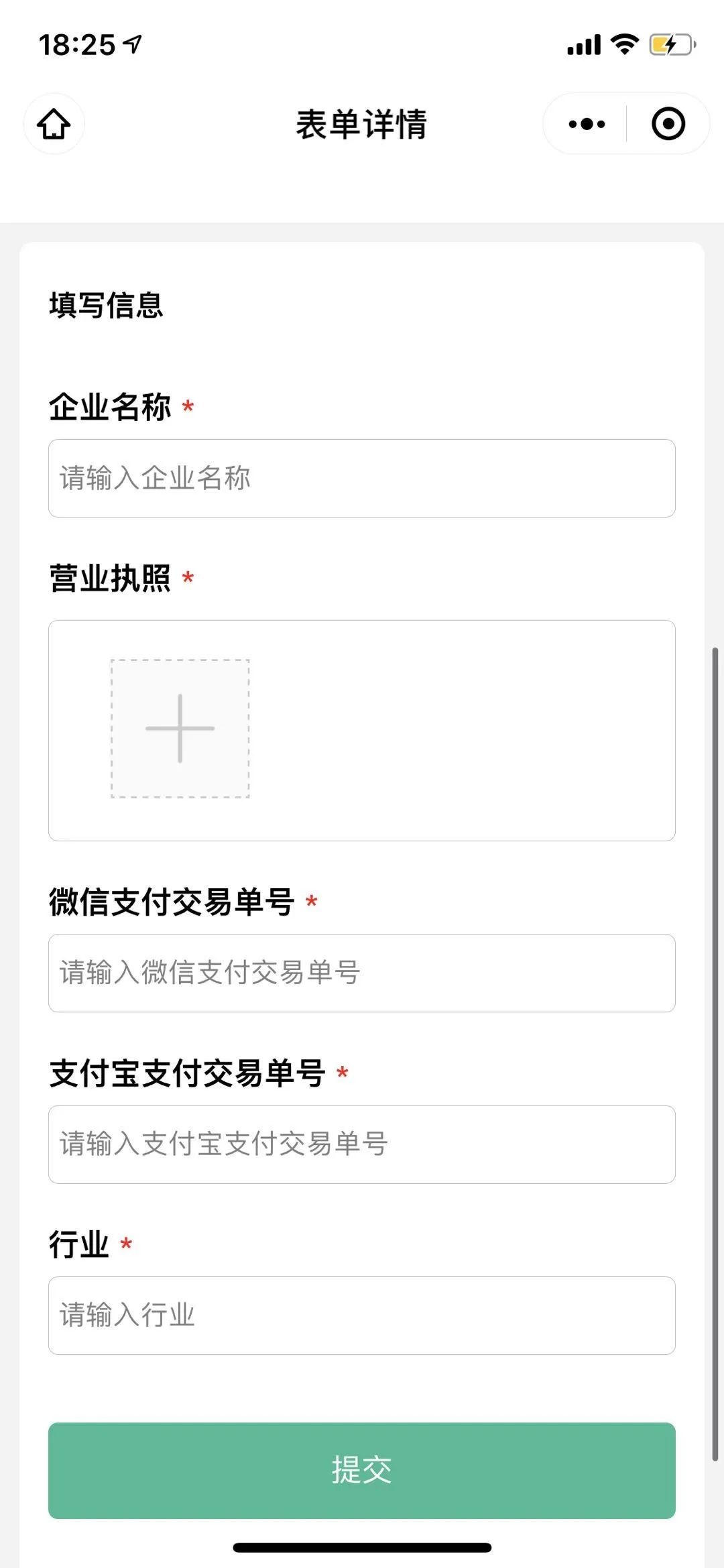Select the 企业名称 input field
Viewport: 724px width, 1568px height.
click(x=361, y=478)
